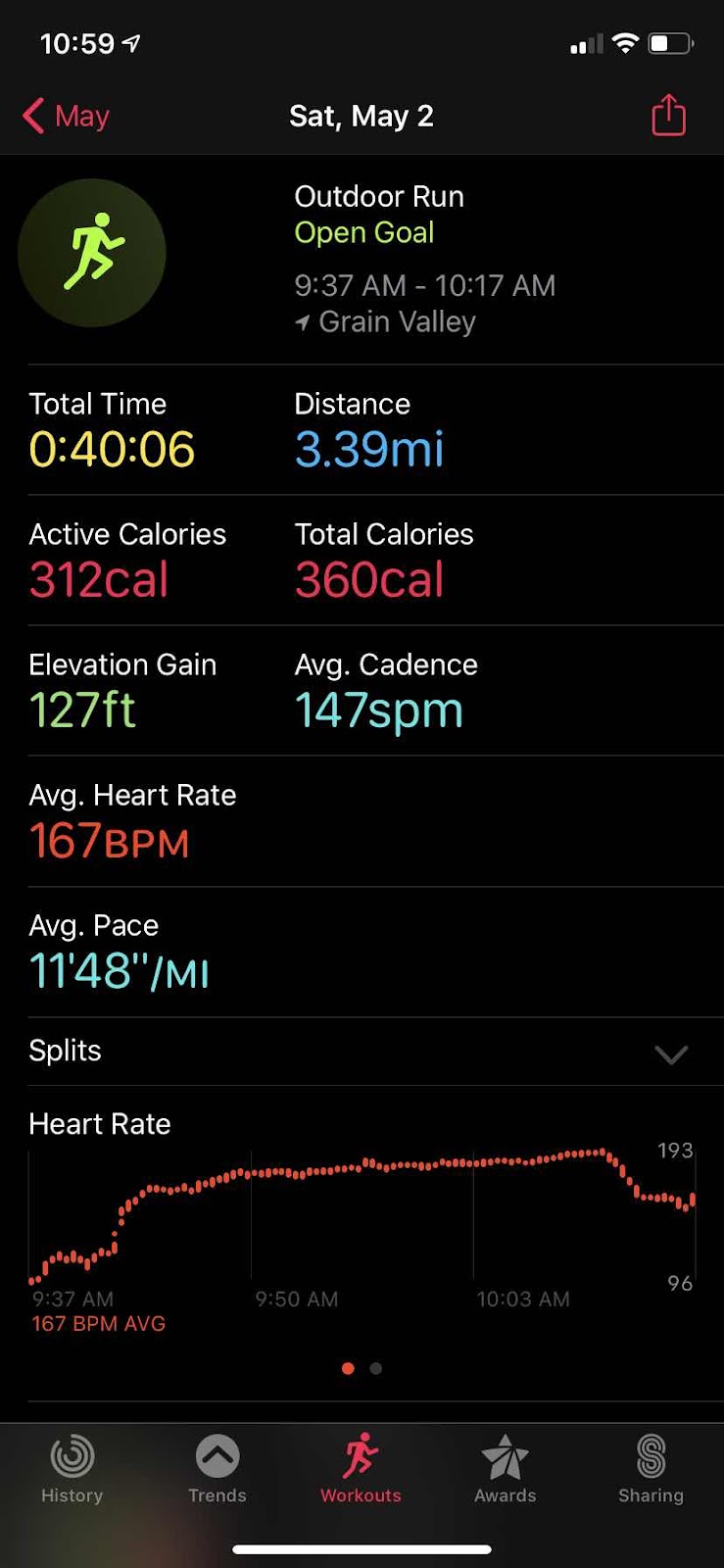Screen dimensions: 724x1568
Task: Expand the Splits section
Action: 362,1052
